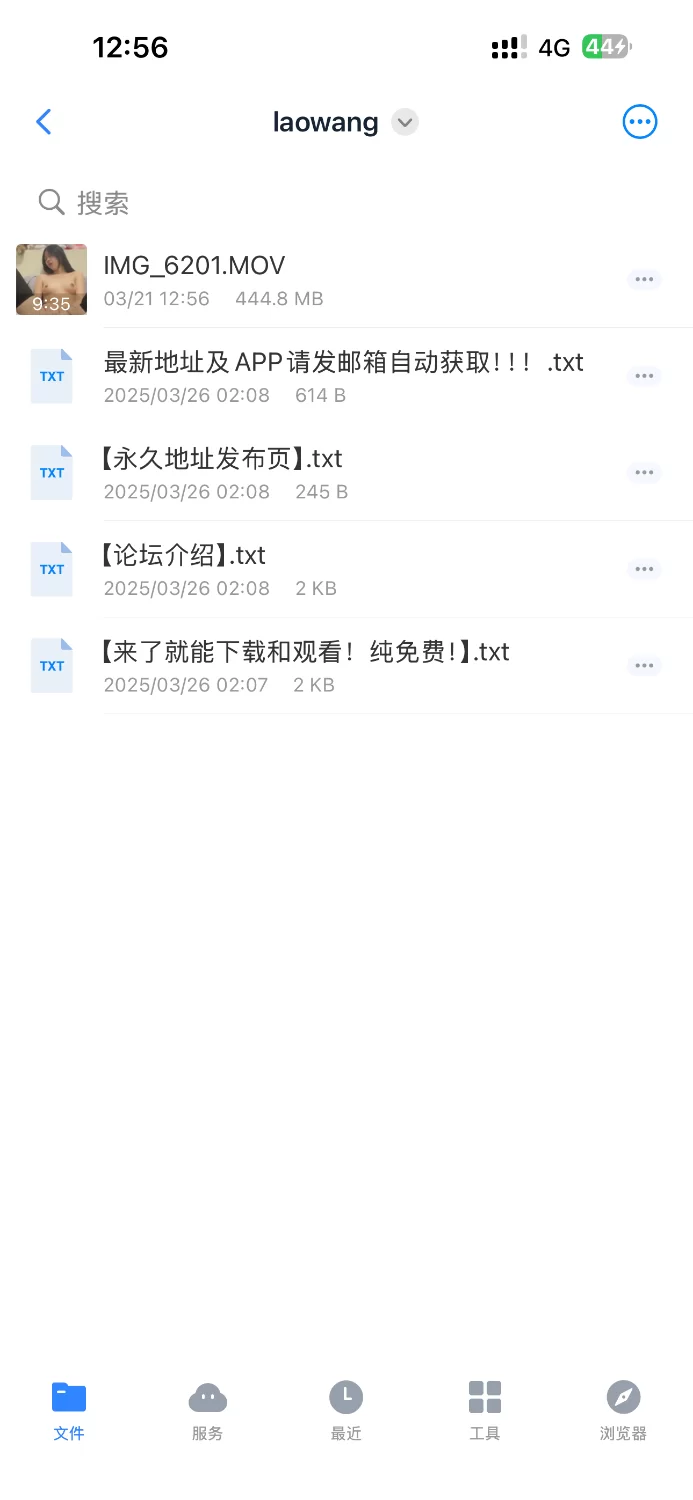Switch to the 最近 tab

346,1410
